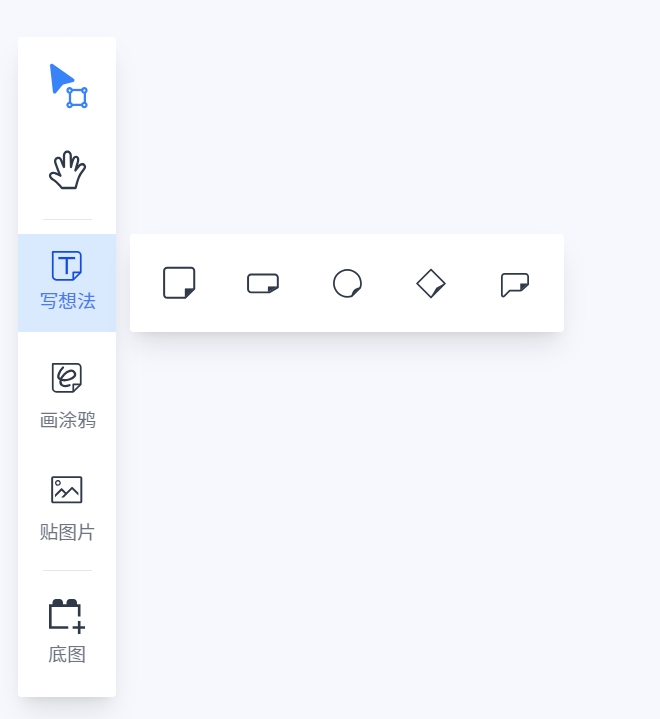This screenshot has height=719, width=660.
Task: Open 贴图片 to insert a picture
Action: pyautogui.click(x=67, y=508)
